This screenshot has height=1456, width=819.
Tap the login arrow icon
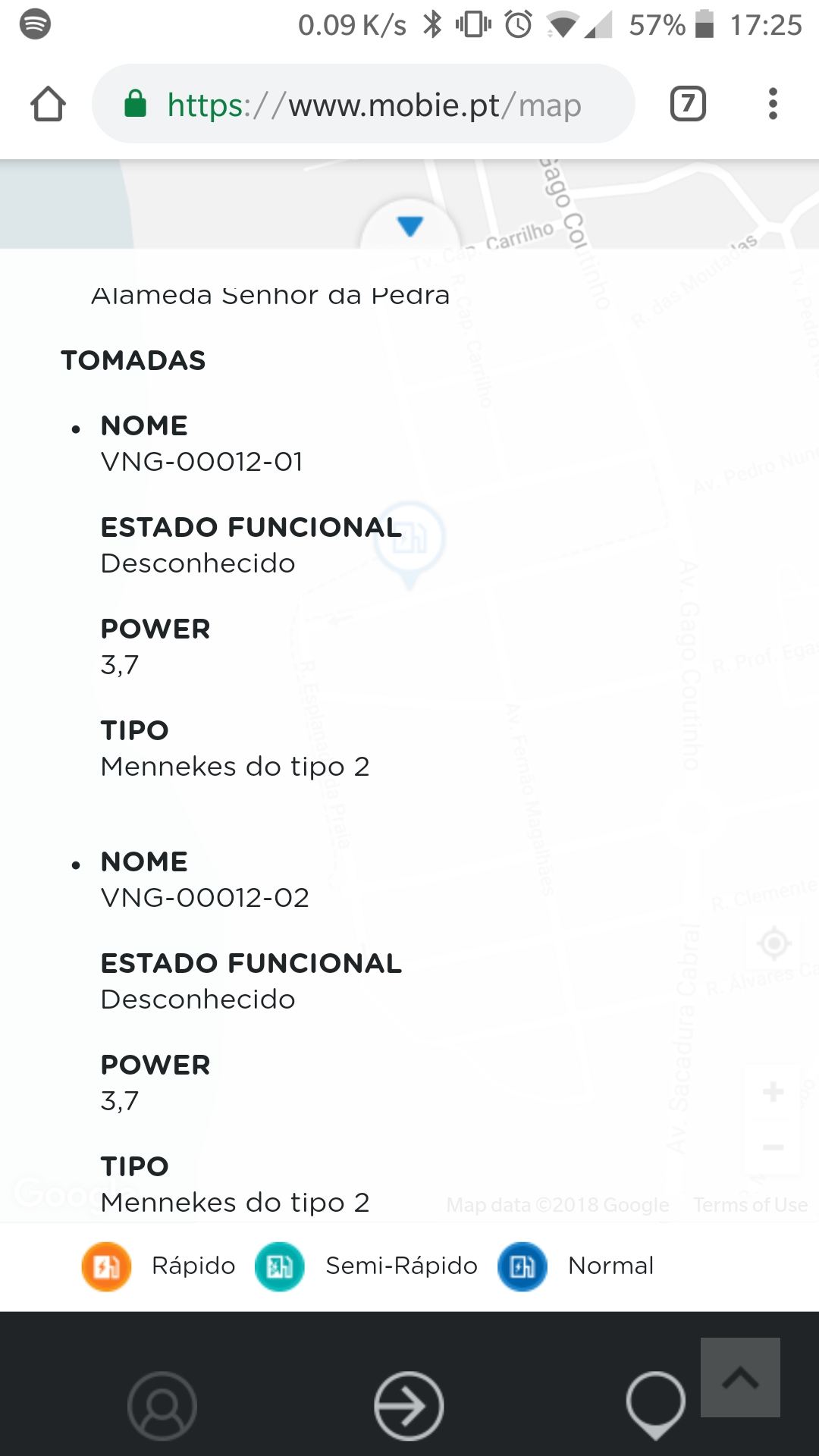409,1405
